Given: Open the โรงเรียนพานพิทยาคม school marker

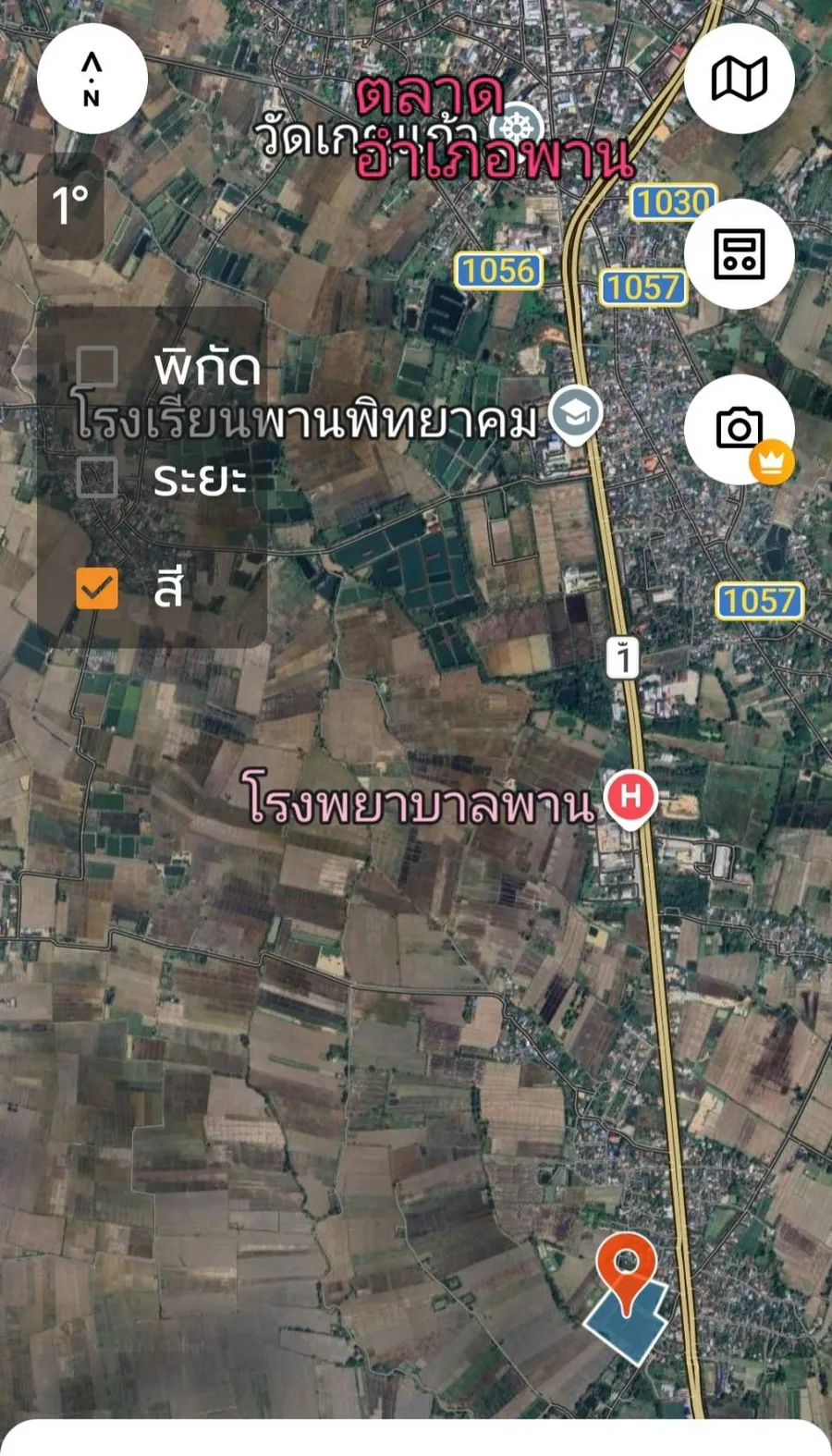Looking at the screenshot, I should (575, 416).
